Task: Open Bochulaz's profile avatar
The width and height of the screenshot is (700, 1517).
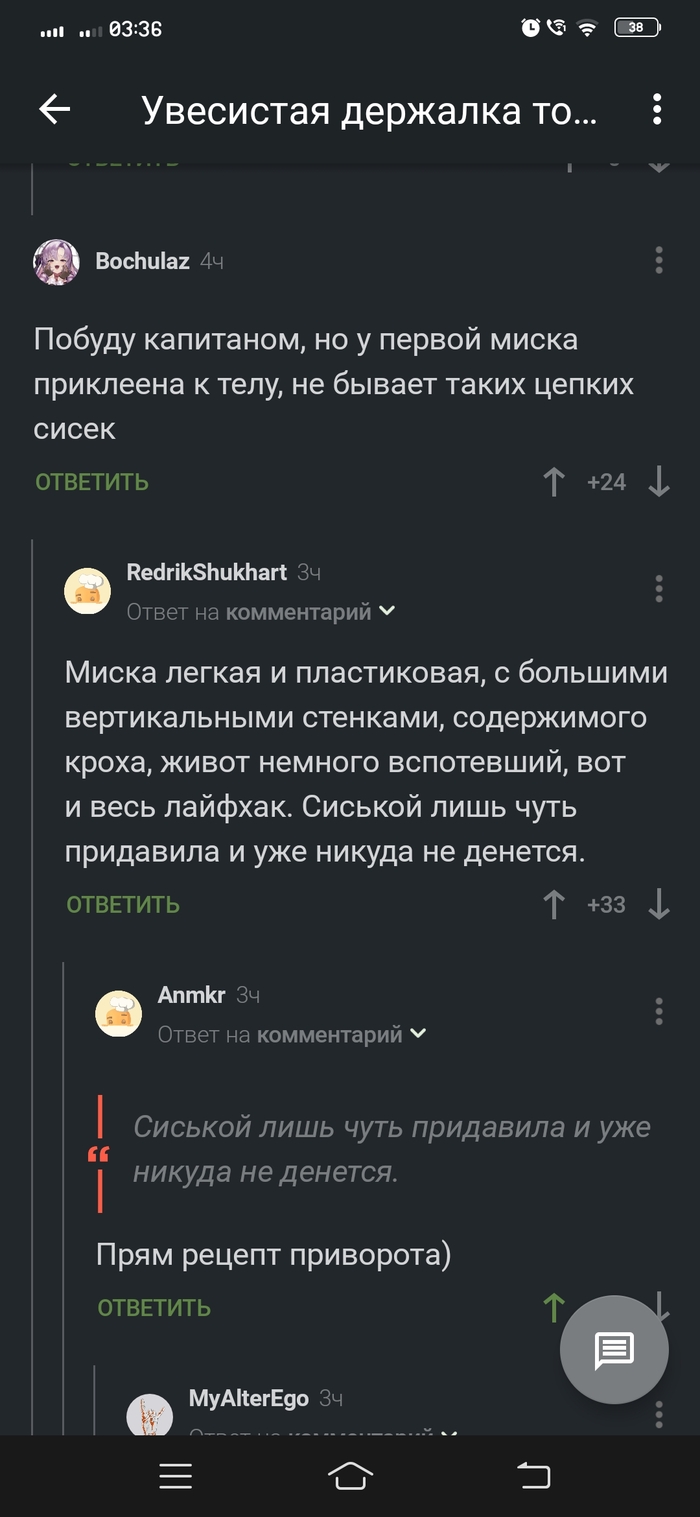Action: coord(57,262)
